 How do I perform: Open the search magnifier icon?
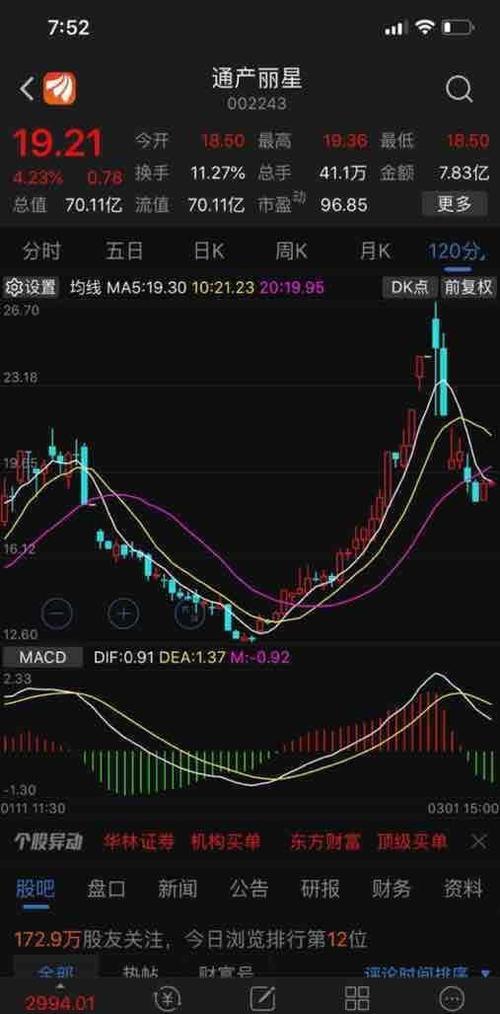[x=459, y=89]
